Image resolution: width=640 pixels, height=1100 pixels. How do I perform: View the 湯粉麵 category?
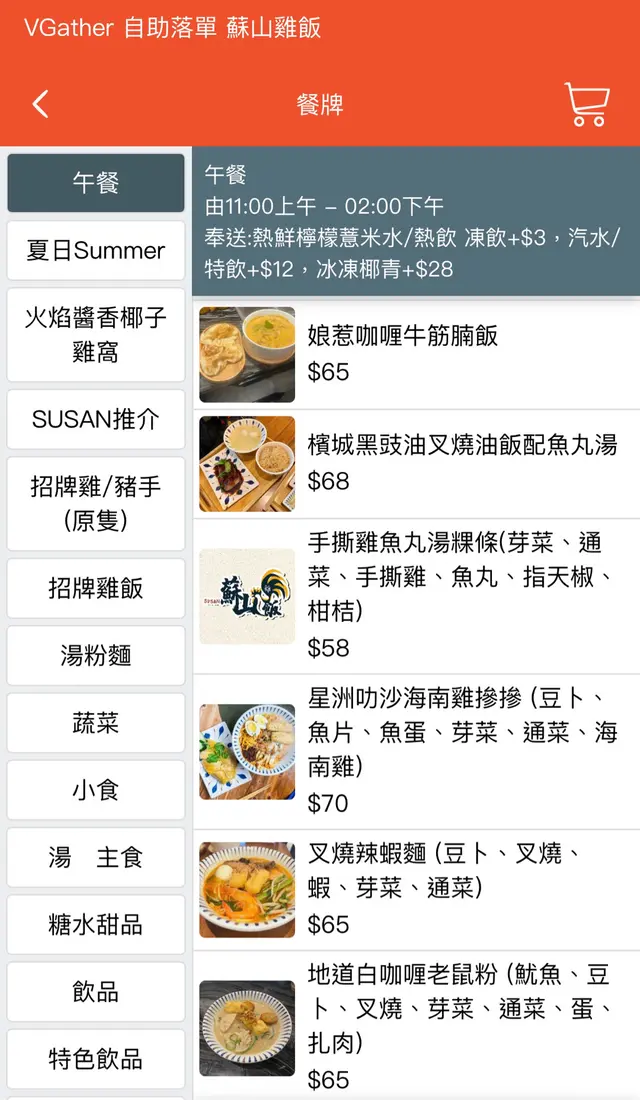96,655
